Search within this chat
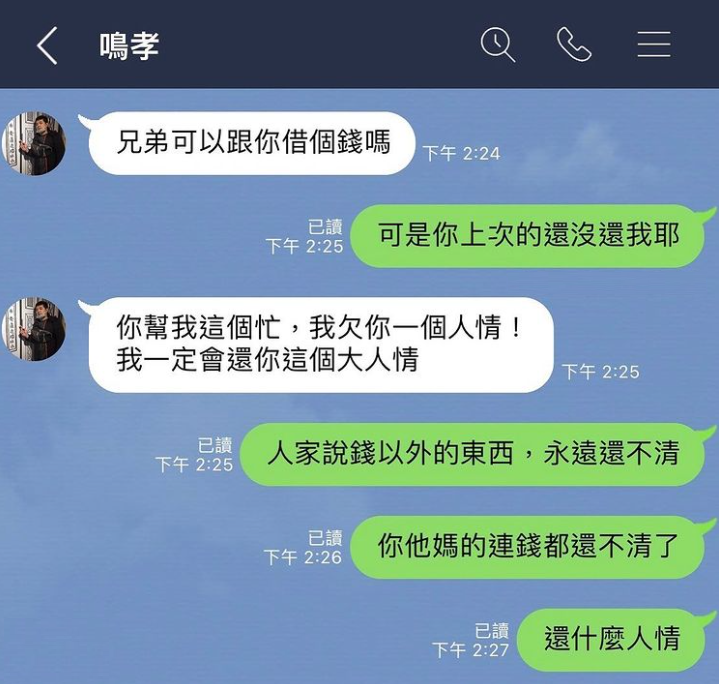Viewport: 719px width, 684px height. (x=497, y=44)
